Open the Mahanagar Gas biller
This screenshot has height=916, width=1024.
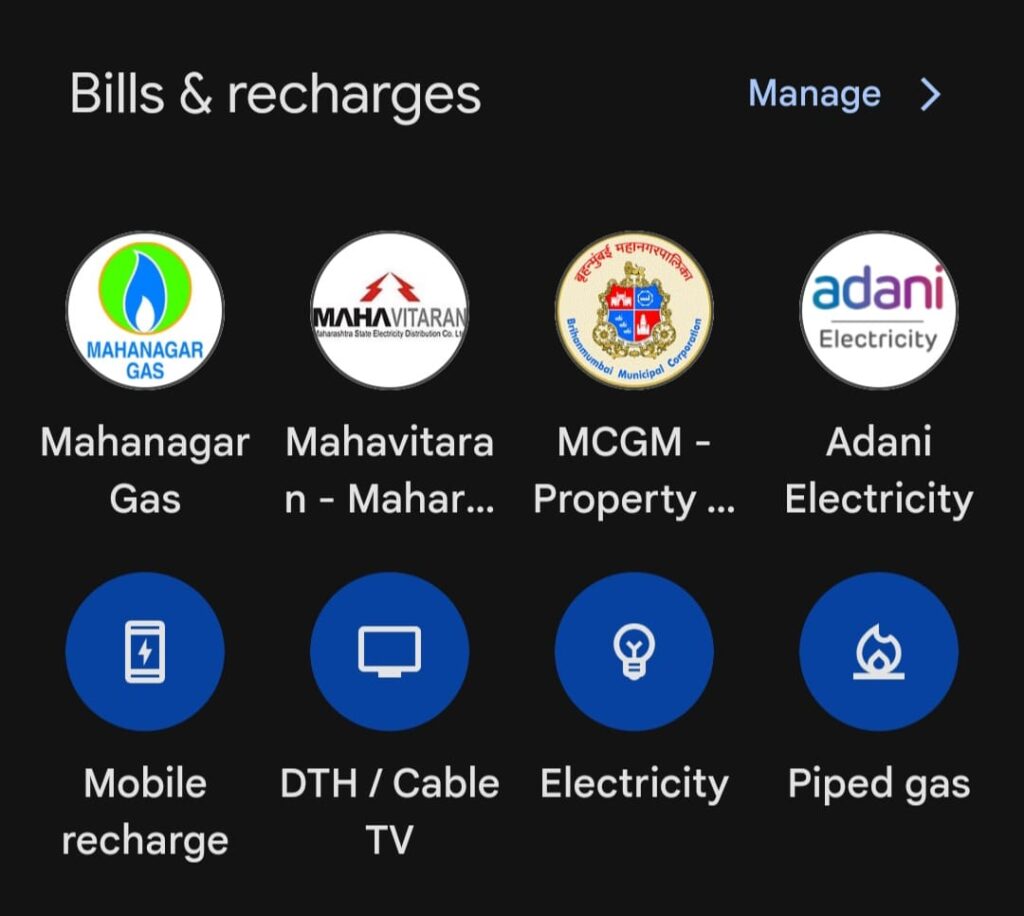pyautogui.click(x=145, y=311)
